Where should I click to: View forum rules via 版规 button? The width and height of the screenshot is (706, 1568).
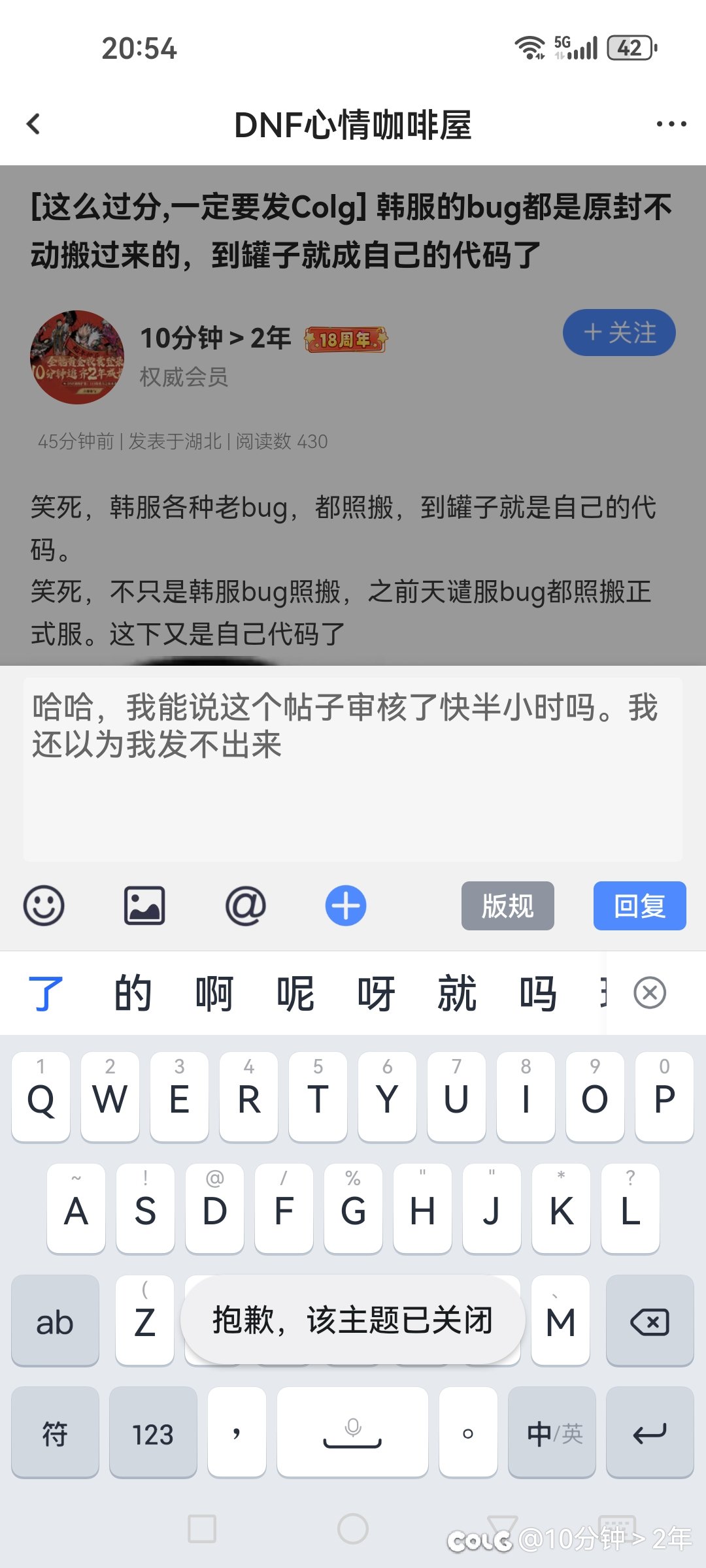(x=508, y=906)
